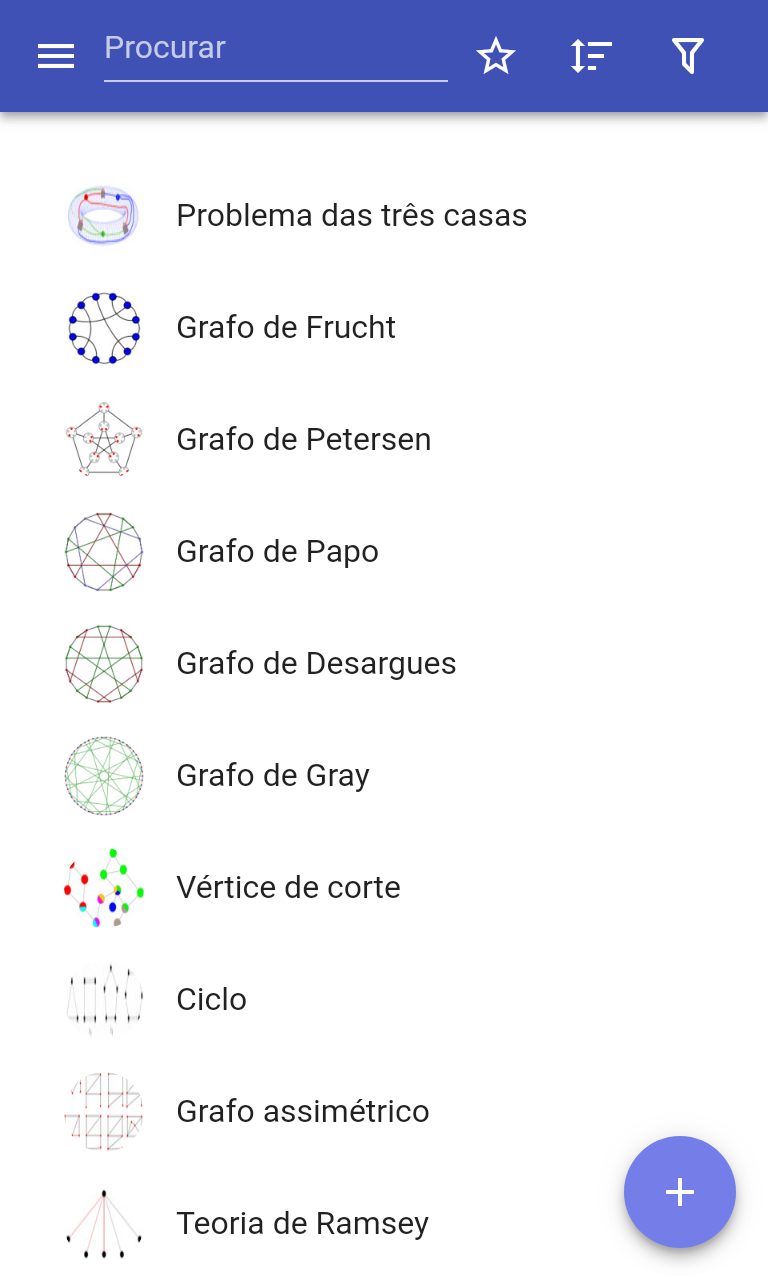Open the filter funnel icon
Viewport: 768px width, 1280px height.
click(688, 56)
